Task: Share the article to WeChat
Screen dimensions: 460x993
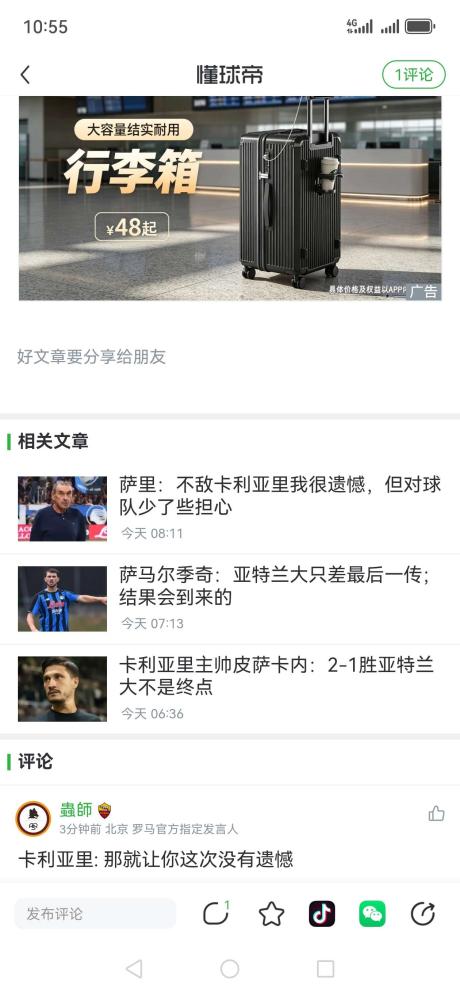Action: pyautogui.click(x=373, y=914)
